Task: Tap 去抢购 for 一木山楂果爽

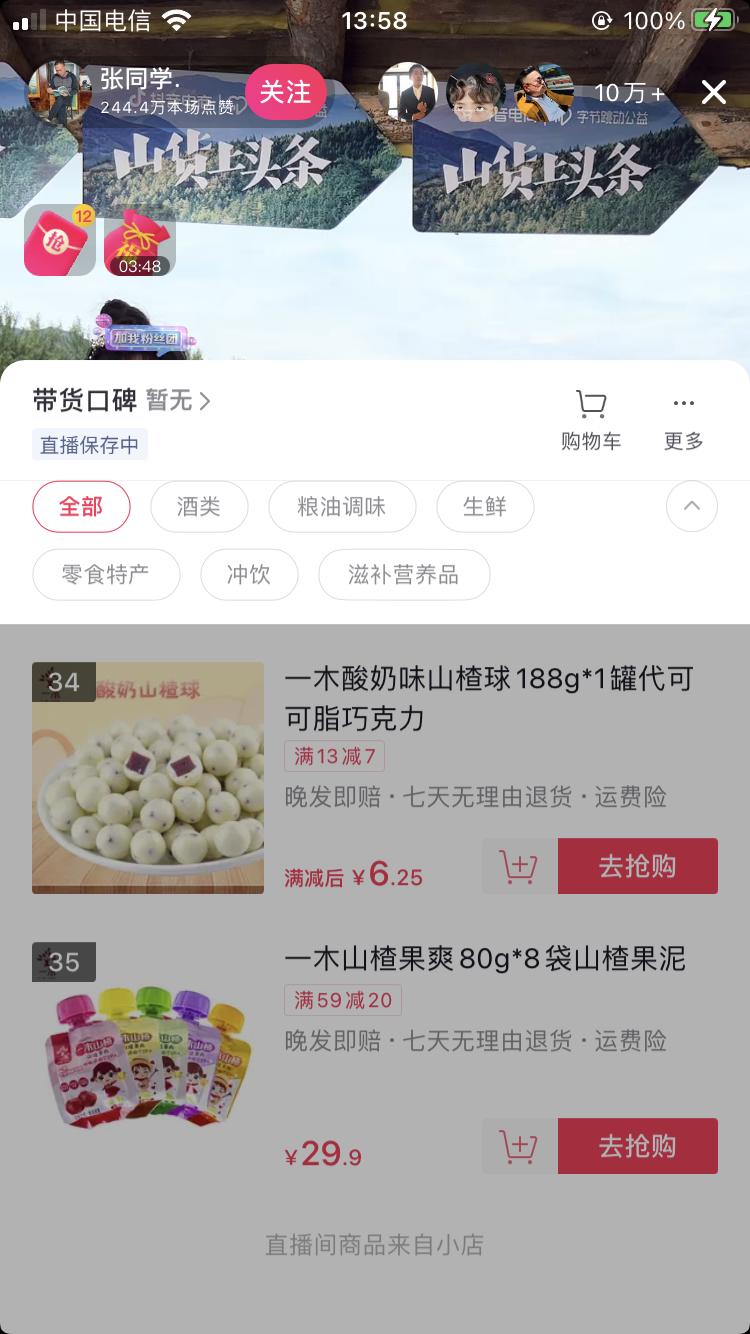Action: pos(637,1146)
